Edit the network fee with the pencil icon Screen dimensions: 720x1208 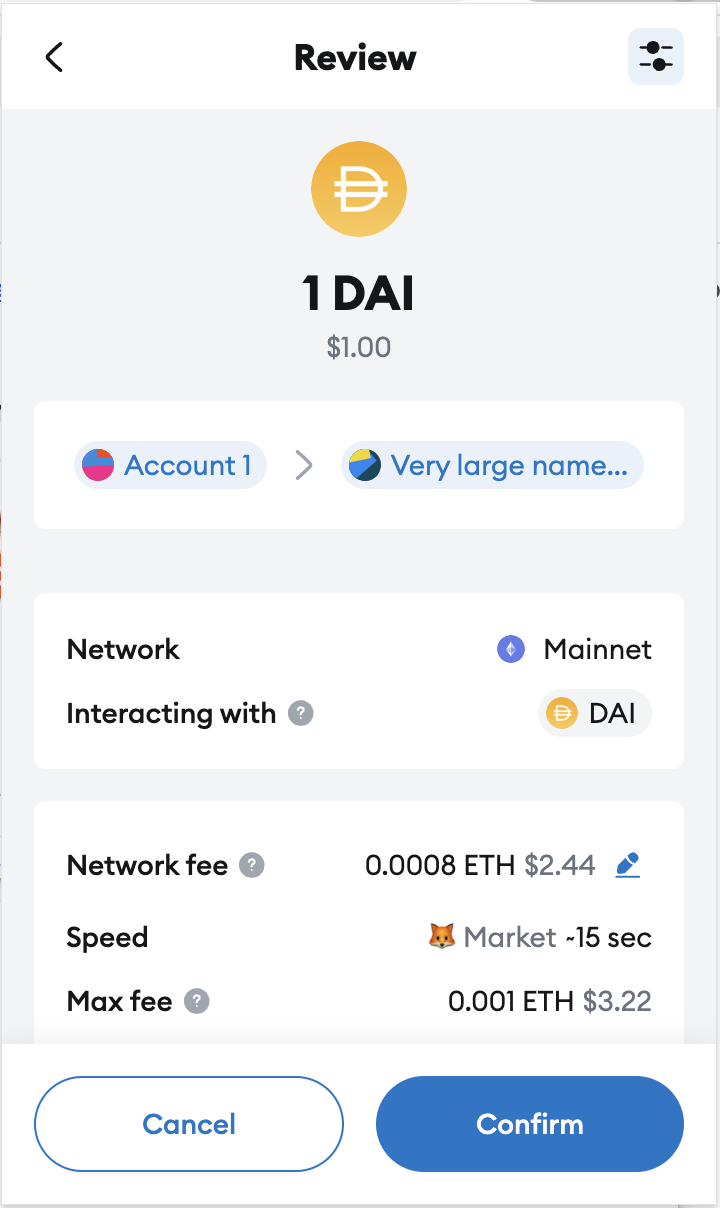pyautogui.click(x=627, y=865)
